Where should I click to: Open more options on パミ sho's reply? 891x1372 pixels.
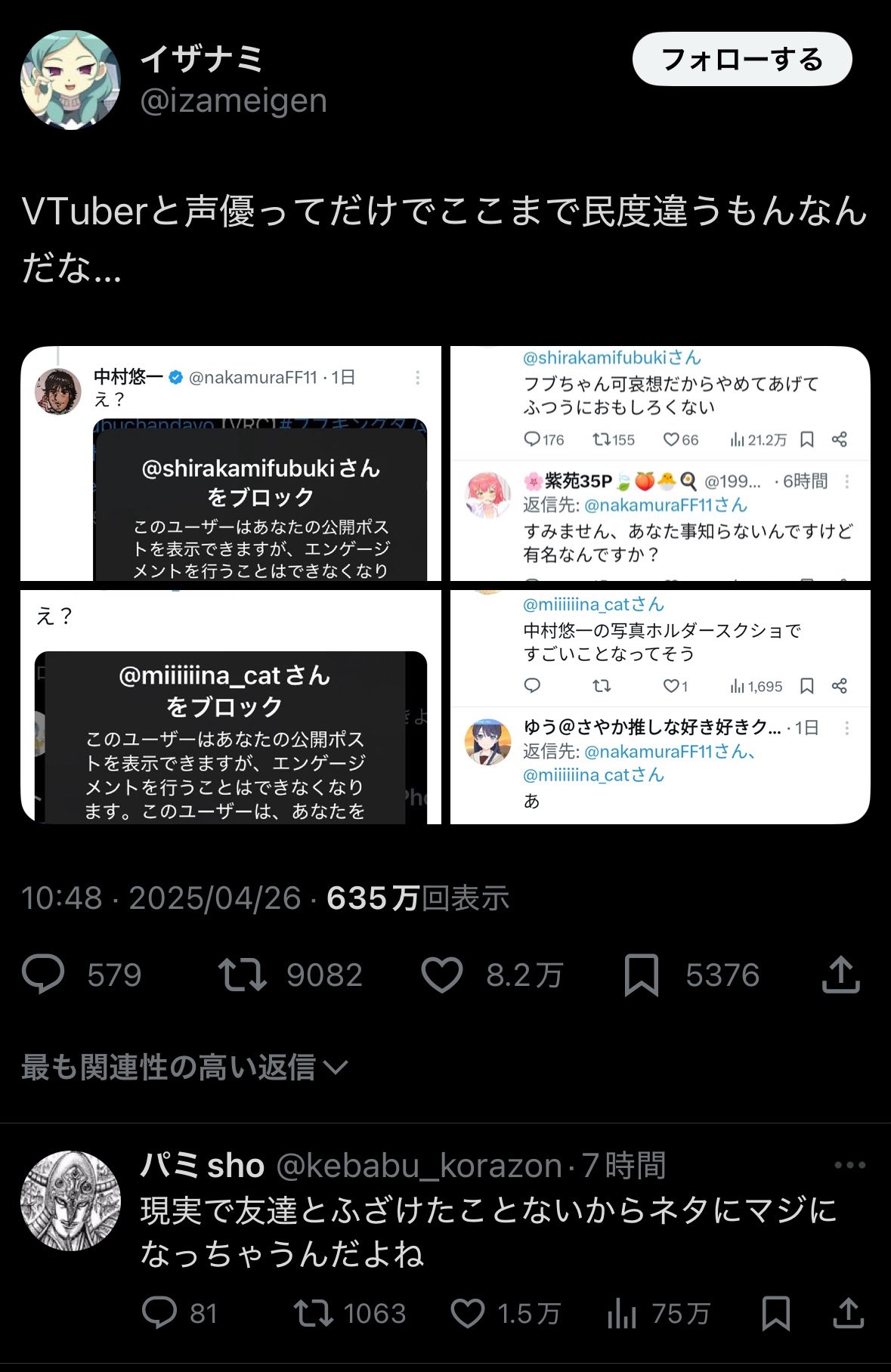849,1165
